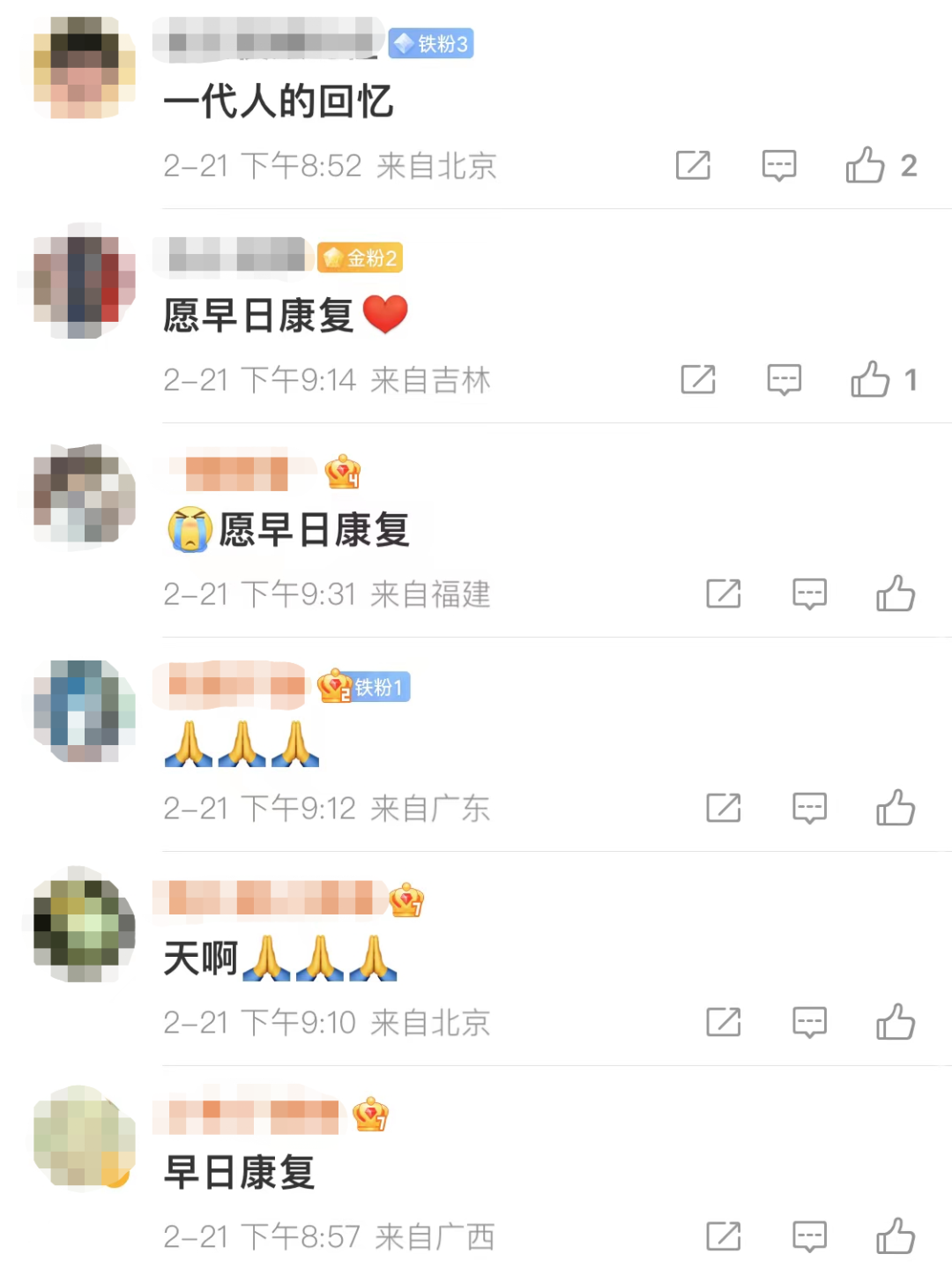The height and width of the screenshot is (1276, 952).
Task: Reply to the comment from 广西
Action: (x=809, y=1236)
